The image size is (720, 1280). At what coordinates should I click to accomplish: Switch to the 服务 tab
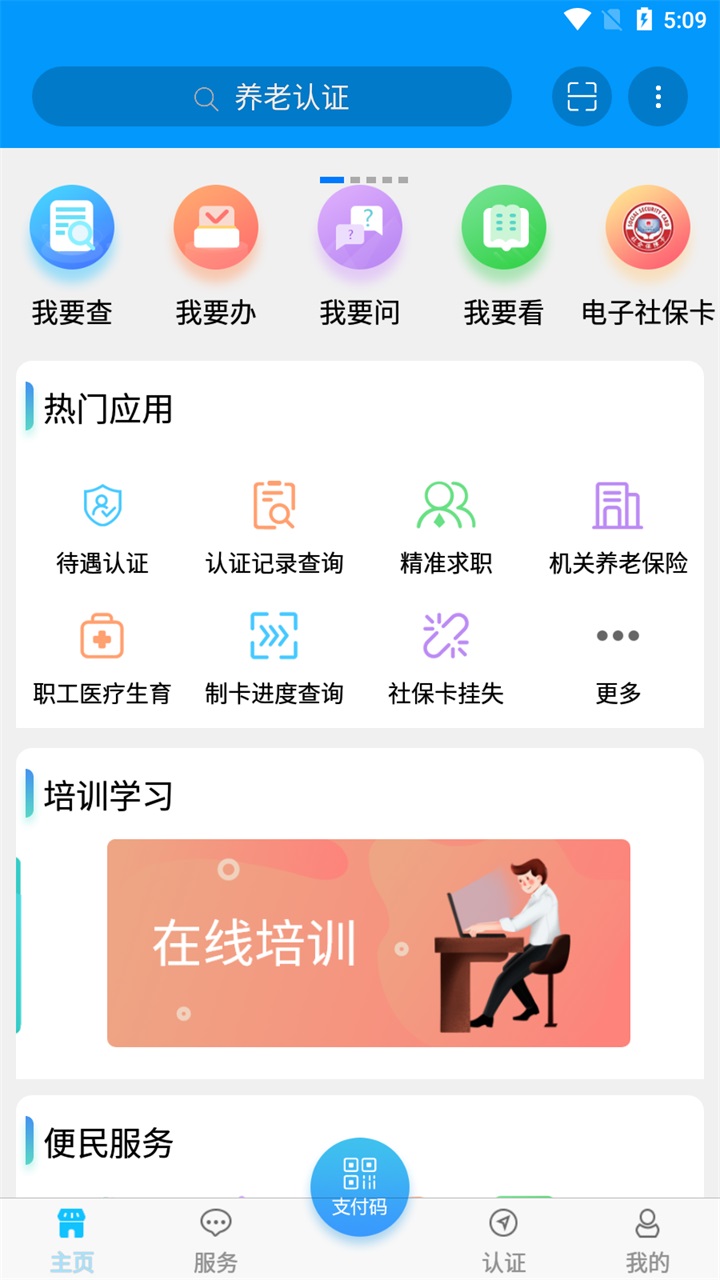click(216, 1240)
